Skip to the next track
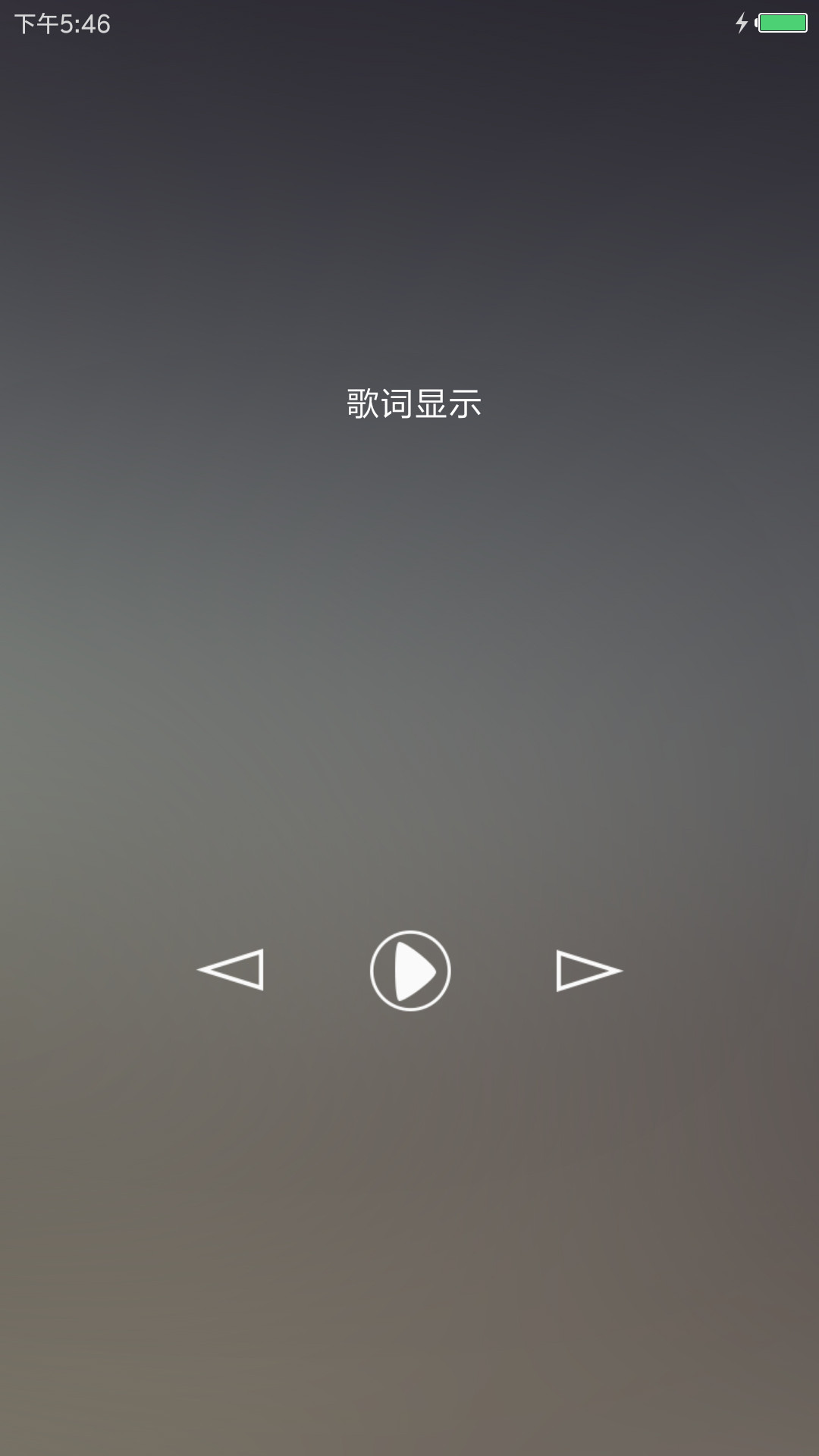 coord(589,971)
